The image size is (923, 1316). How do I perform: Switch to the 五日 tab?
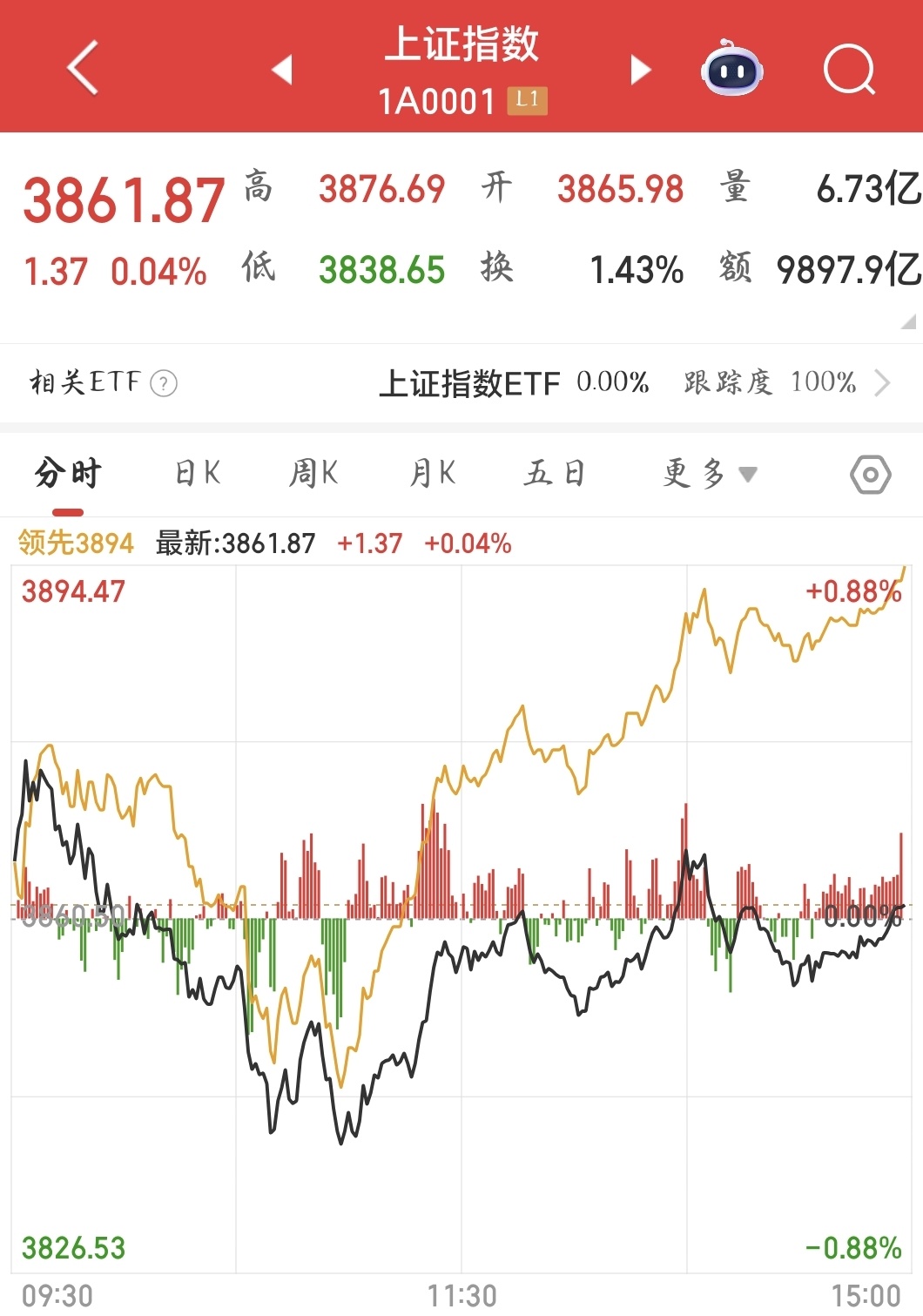[554, 474]
